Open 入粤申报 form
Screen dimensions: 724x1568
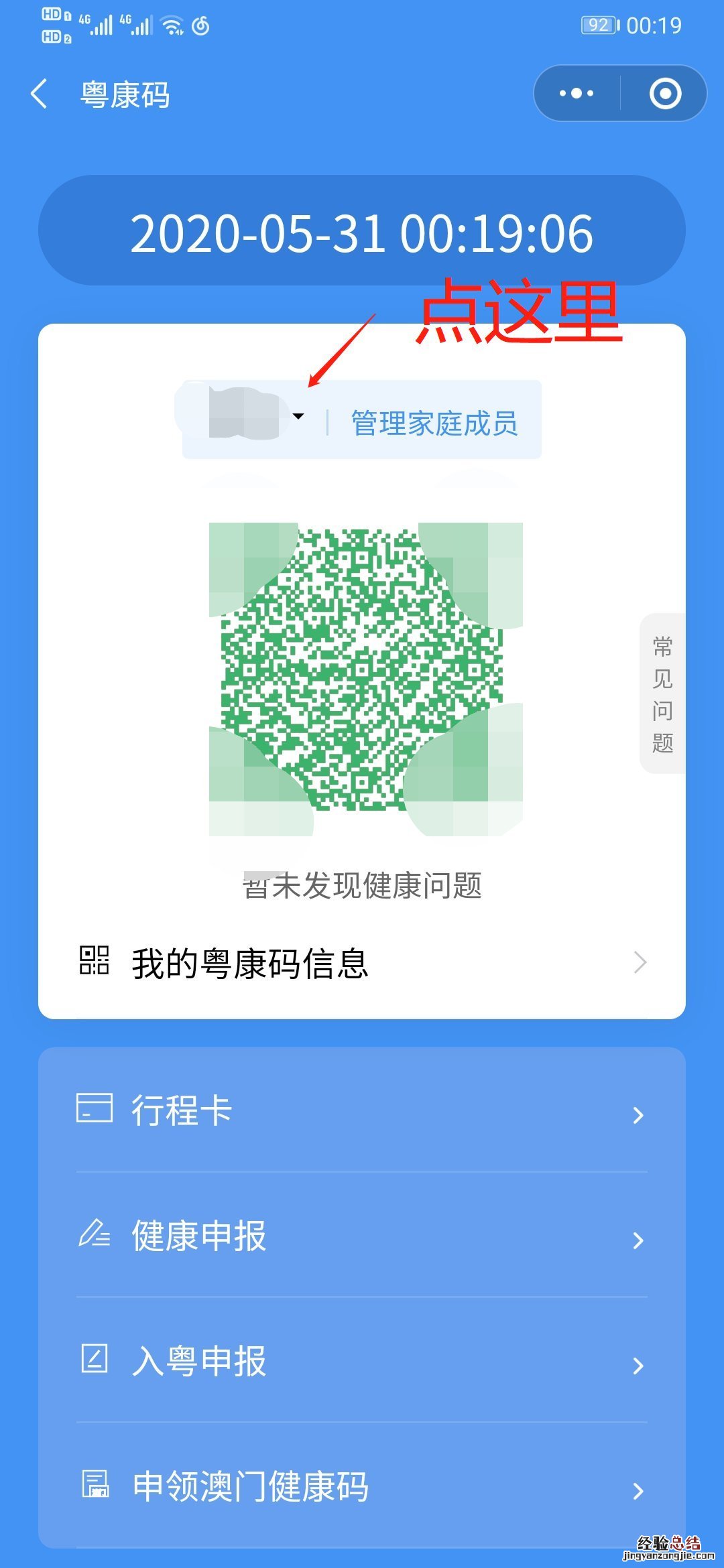pos(362,1362)
